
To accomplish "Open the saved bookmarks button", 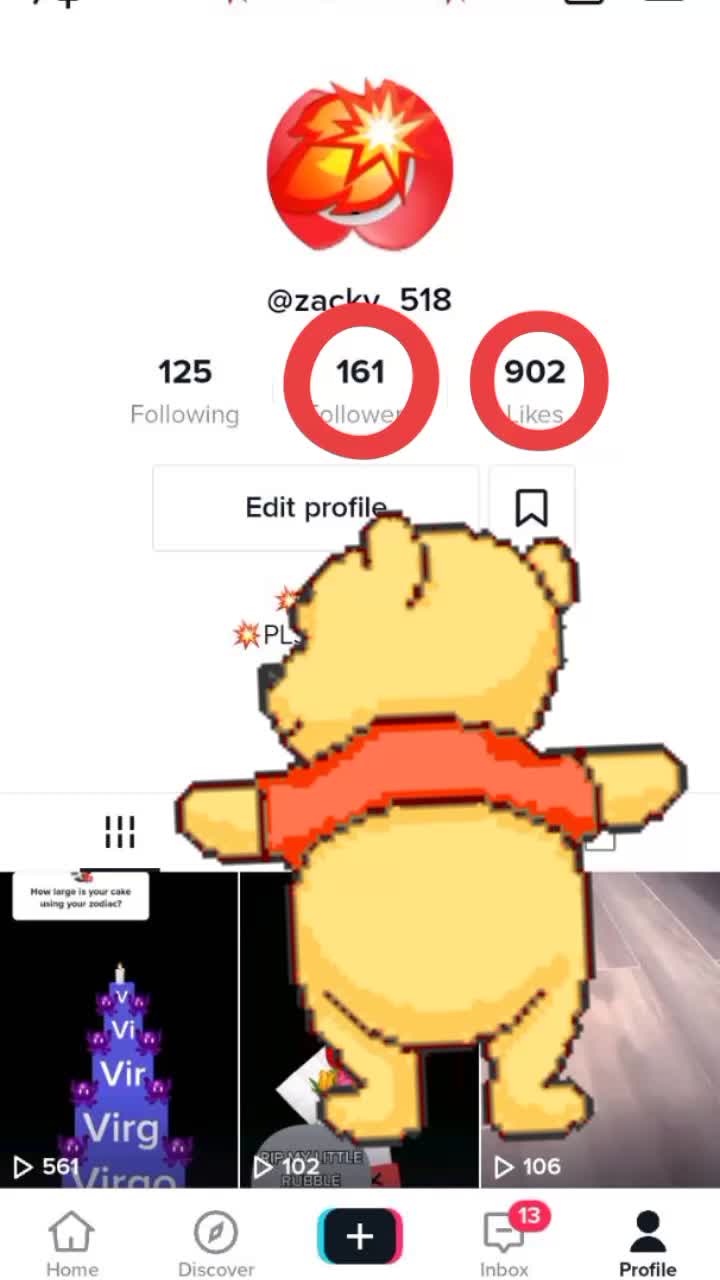I will point(531,507).
